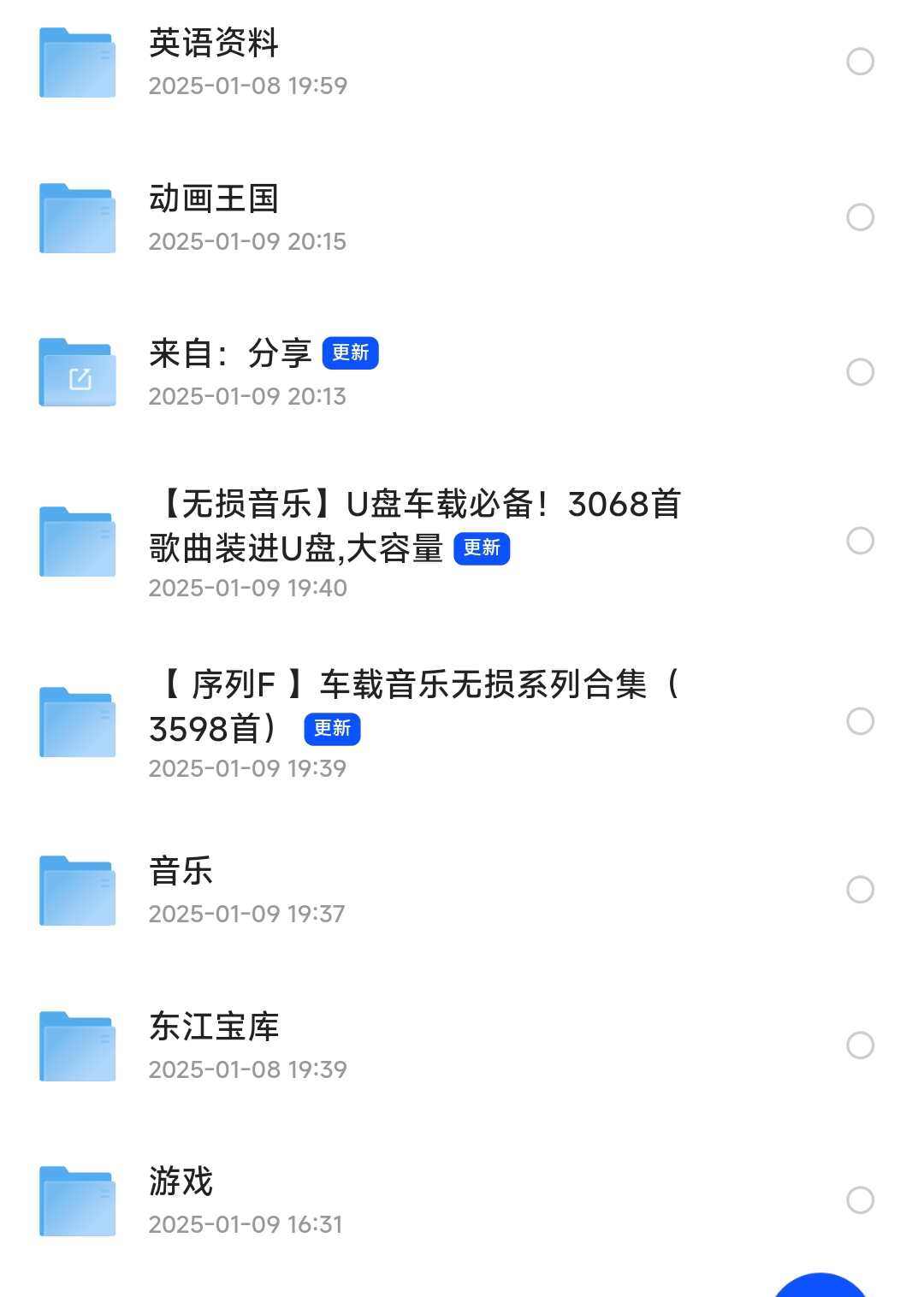Open 音乐 by tapping its name
Image resolution: width=924 pixels, height=1297 pixels.
tap(180, 871)
